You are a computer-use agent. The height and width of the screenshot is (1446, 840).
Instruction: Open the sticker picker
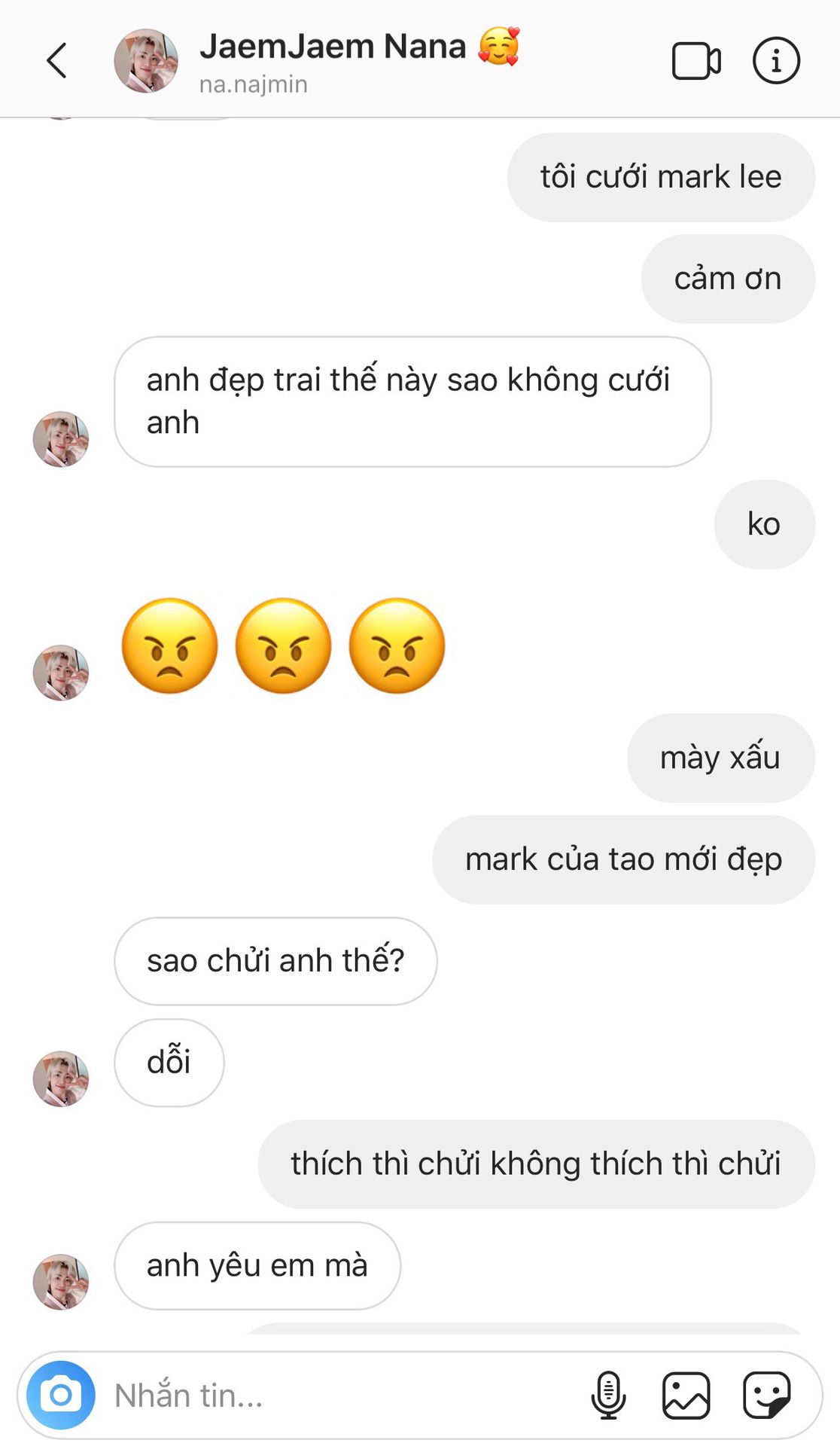(766, 1395)
